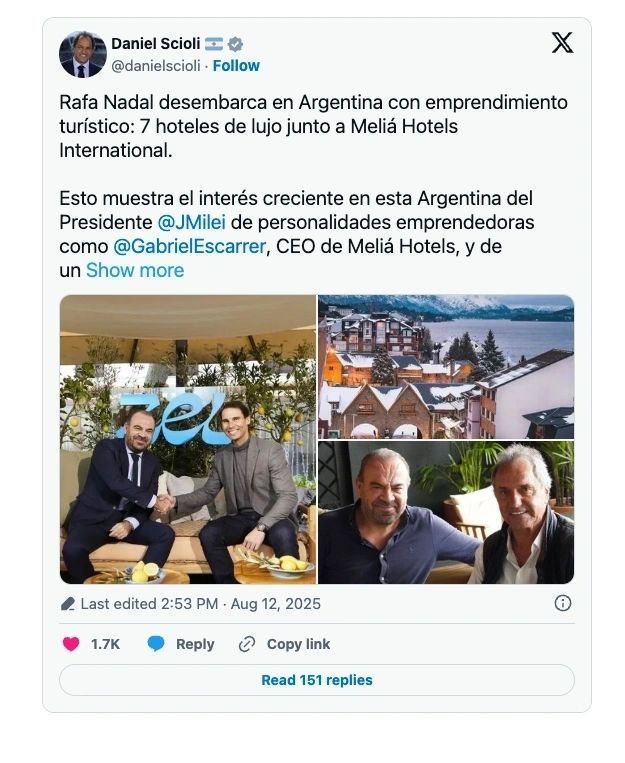Open the photo with the handshake
The width and height of the screenshot is (625, 763).
click(x=188, y=439)
